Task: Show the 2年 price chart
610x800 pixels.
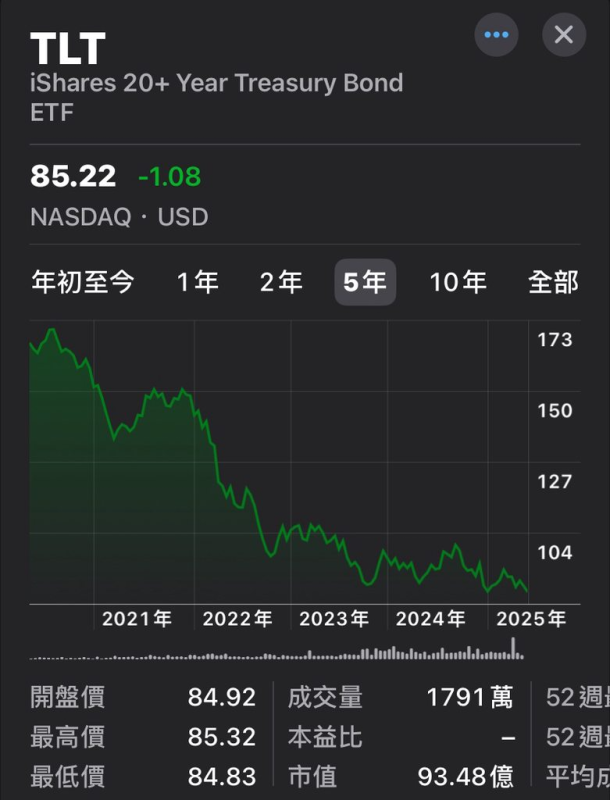Action: point(281,282)
